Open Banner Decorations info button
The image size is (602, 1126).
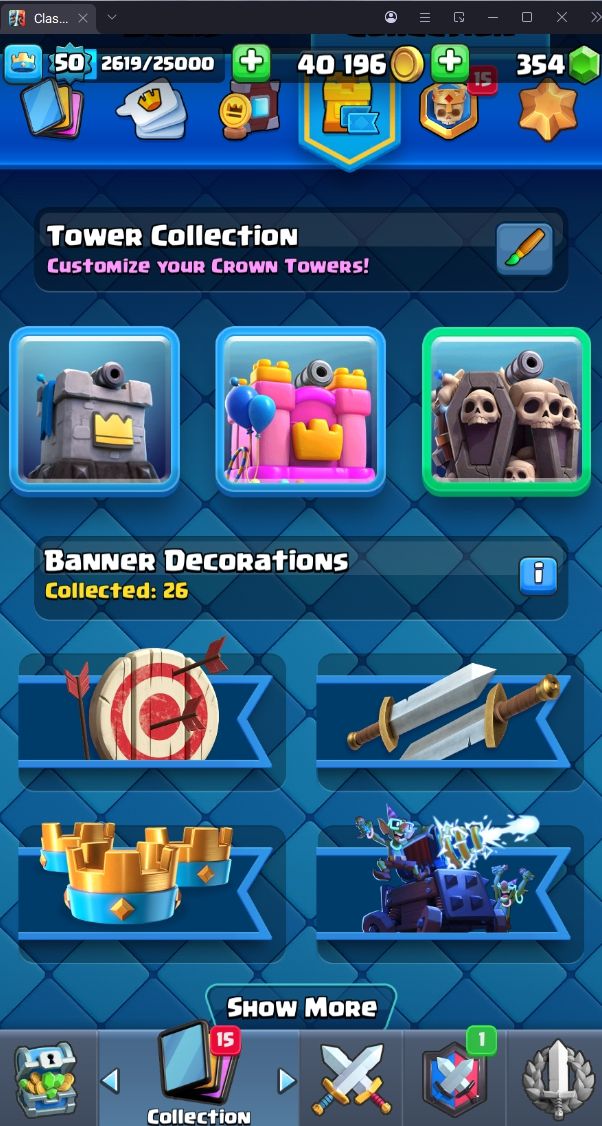click(538, 574)
